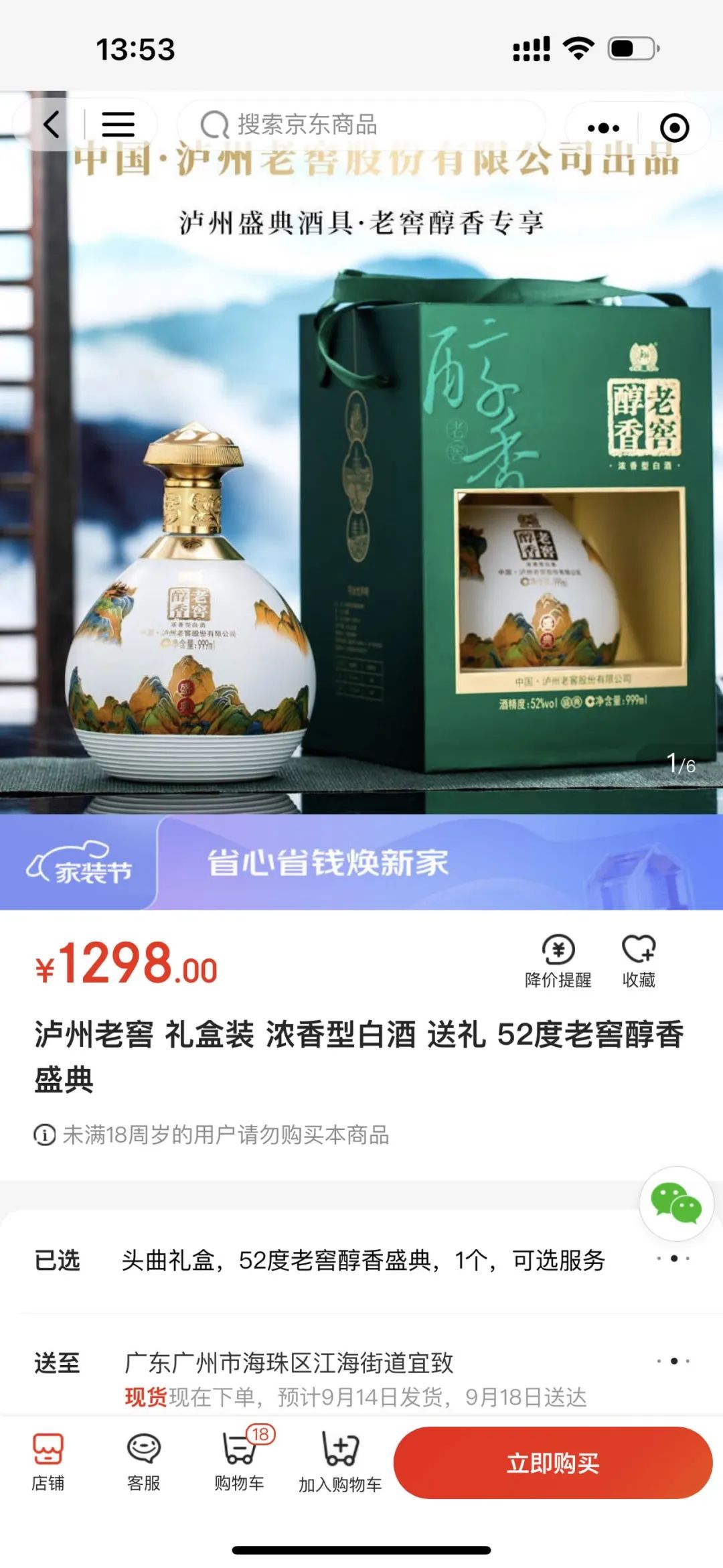
Task: View the main product image gallery
Action: [361, 469]
